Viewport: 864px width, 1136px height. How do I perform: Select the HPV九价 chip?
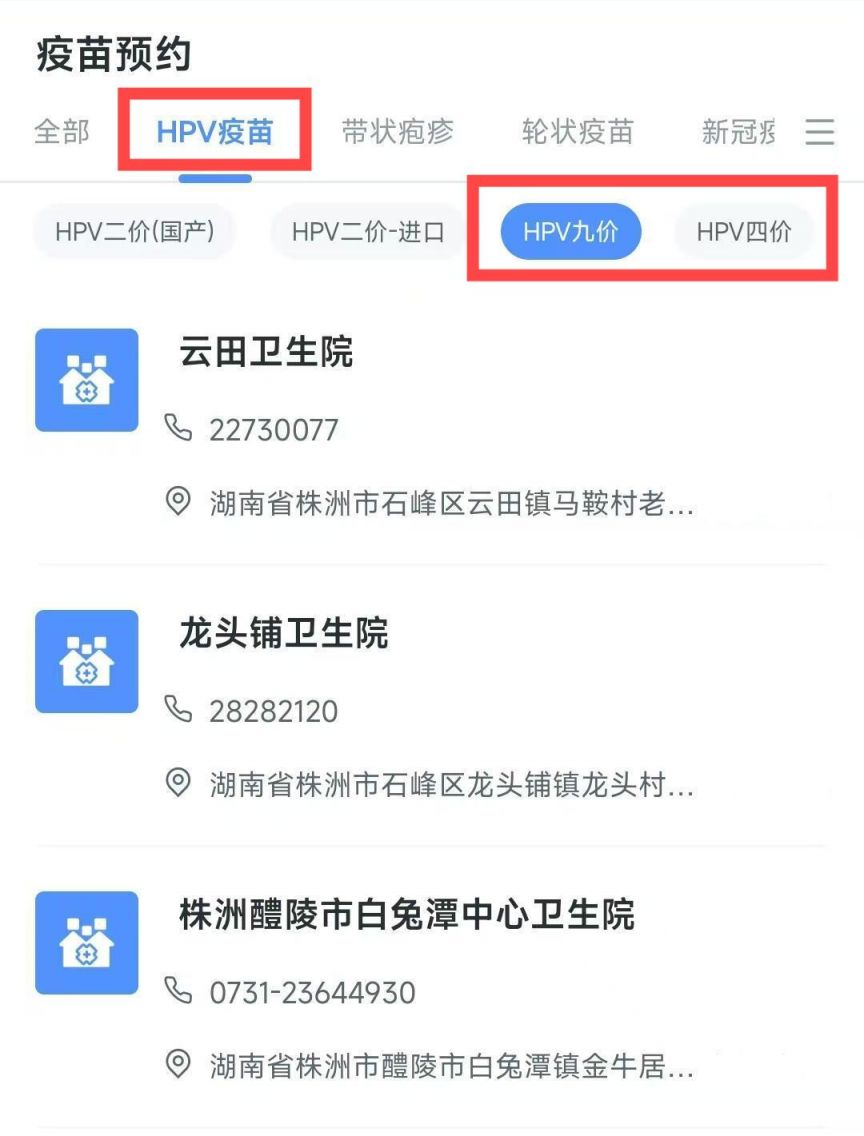570,232
